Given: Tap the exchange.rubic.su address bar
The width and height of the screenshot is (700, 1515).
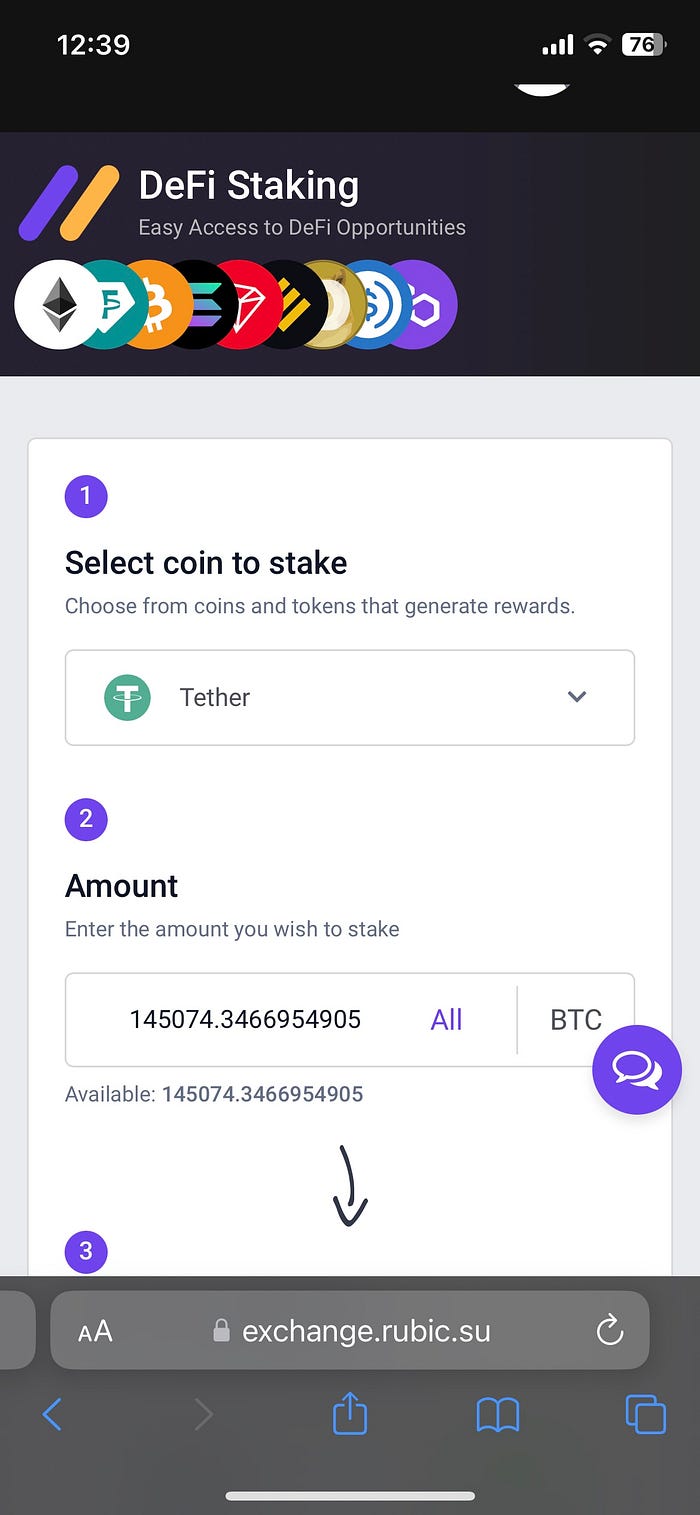Looking at the screenshot, I should click(x=365, y=1330).
